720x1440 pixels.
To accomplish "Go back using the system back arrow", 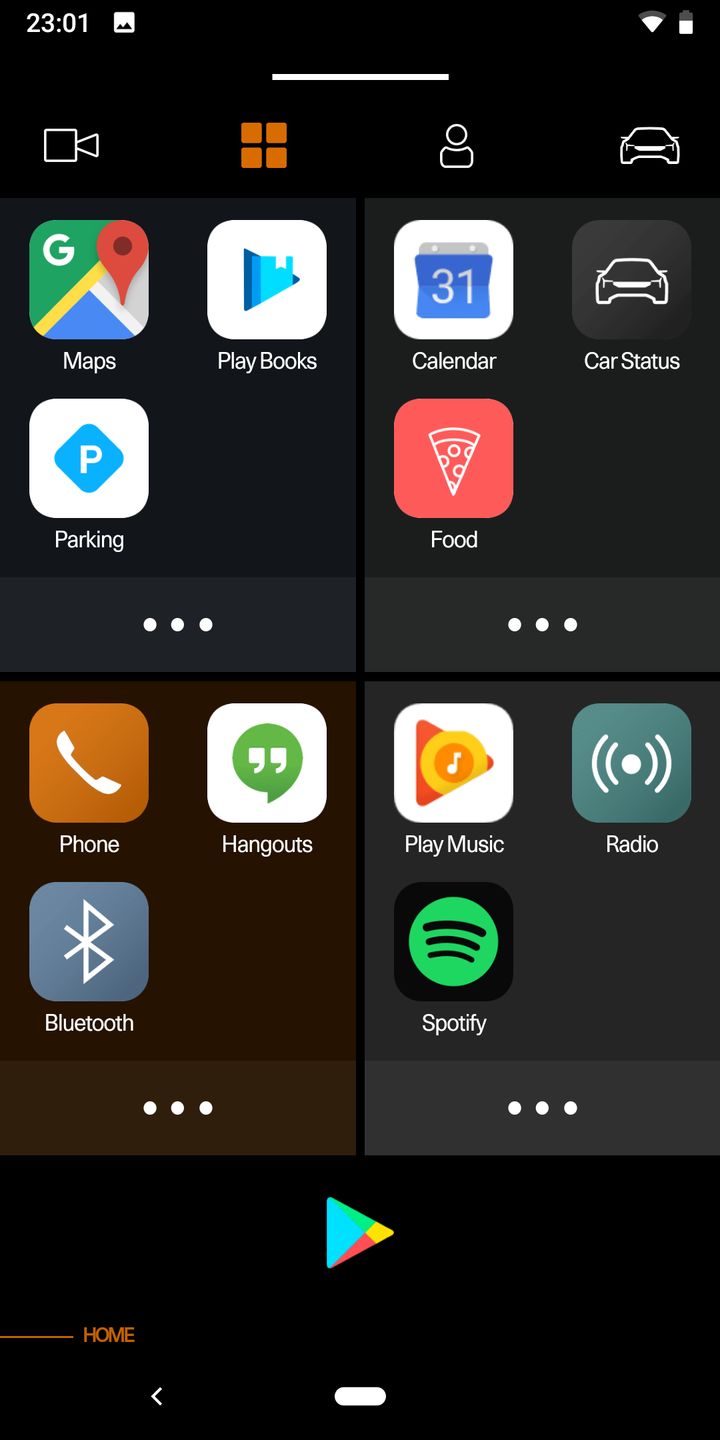I will tap(157, 1396).
